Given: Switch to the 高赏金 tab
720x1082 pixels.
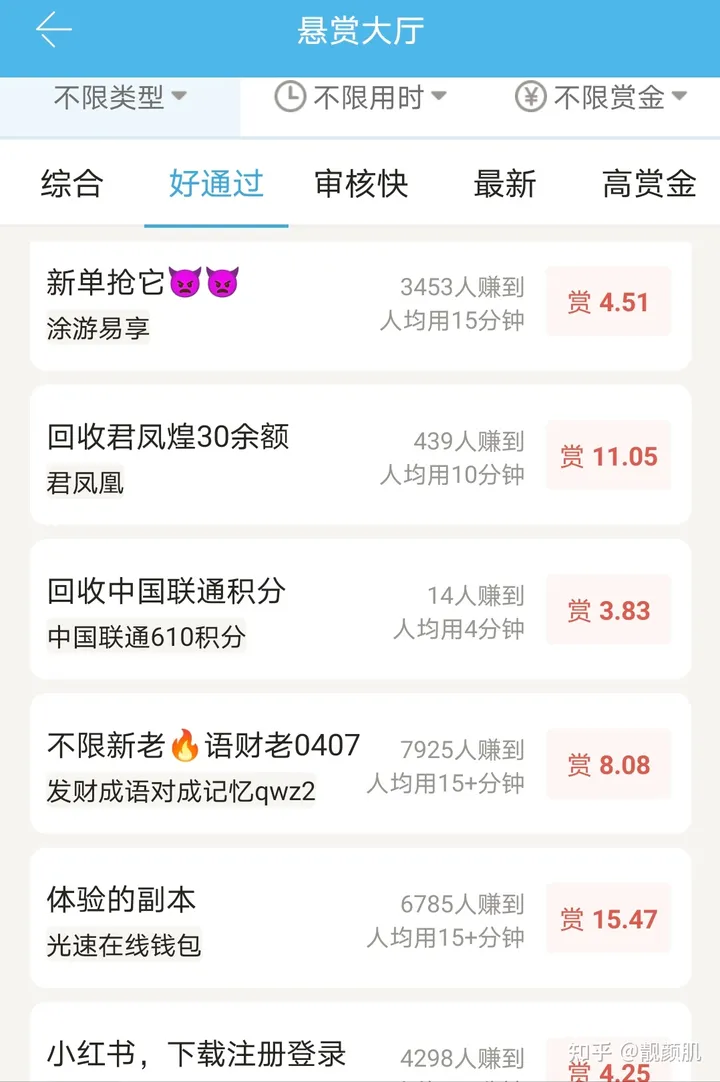Looking at the screenshot, I should click(649, 184).
